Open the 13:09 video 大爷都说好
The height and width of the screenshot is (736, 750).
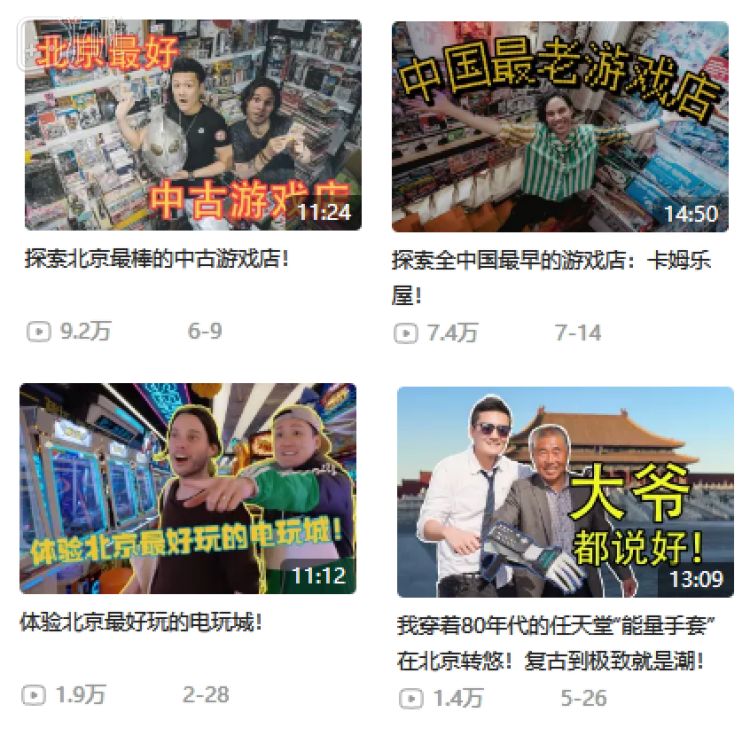point(565,492)
